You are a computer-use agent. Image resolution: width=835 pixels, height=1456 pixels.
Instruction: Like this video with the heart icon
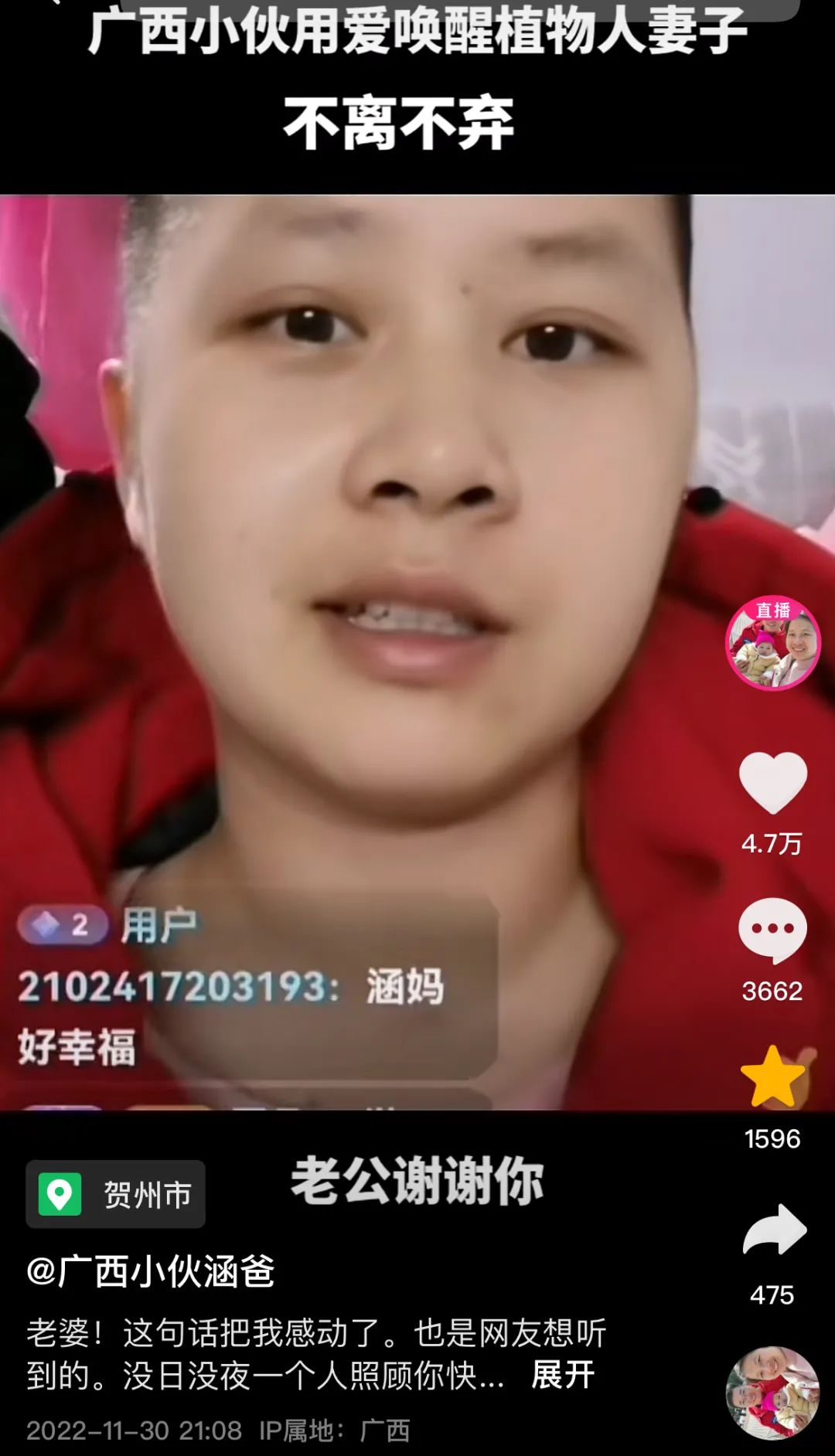772,783
